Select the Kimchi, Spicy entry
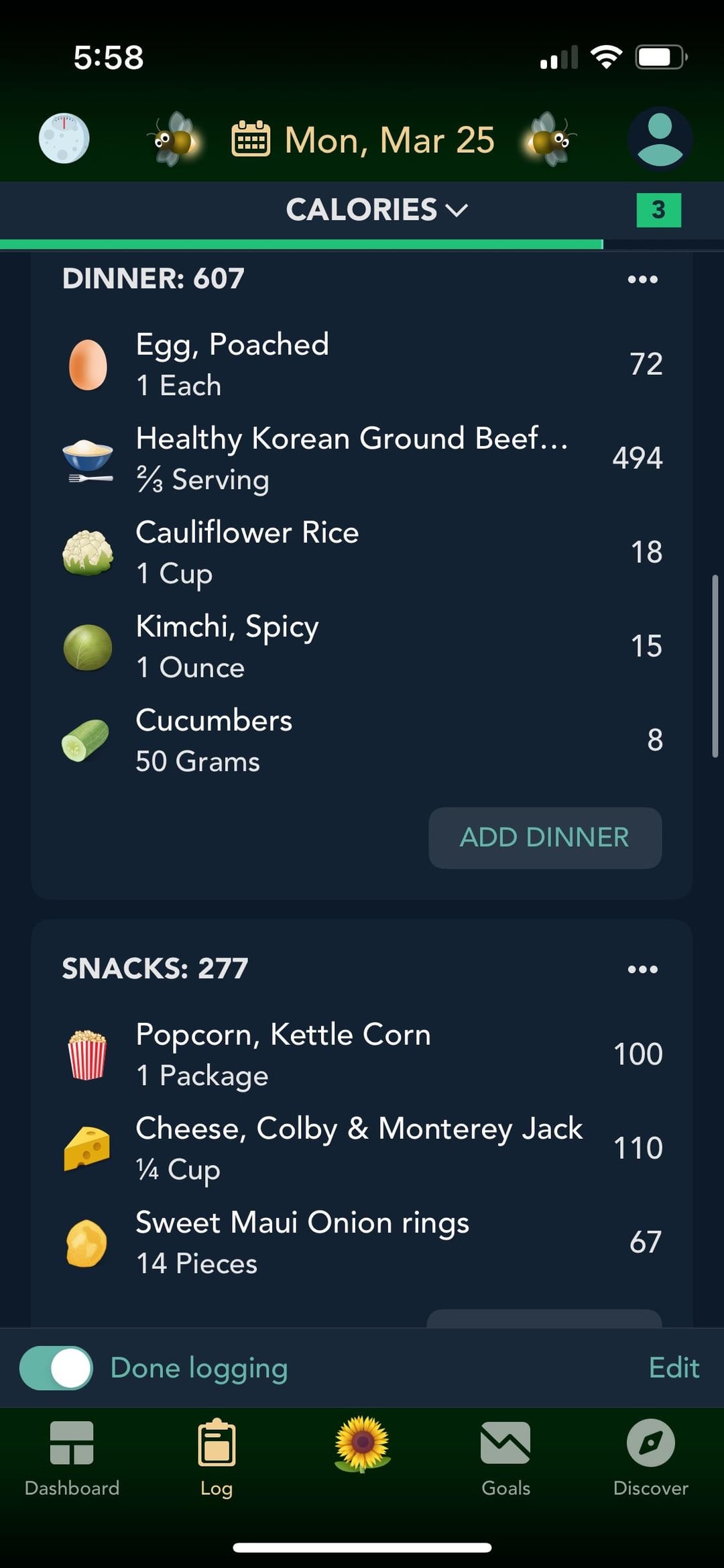724x1568 pixels. pos(362,647)
